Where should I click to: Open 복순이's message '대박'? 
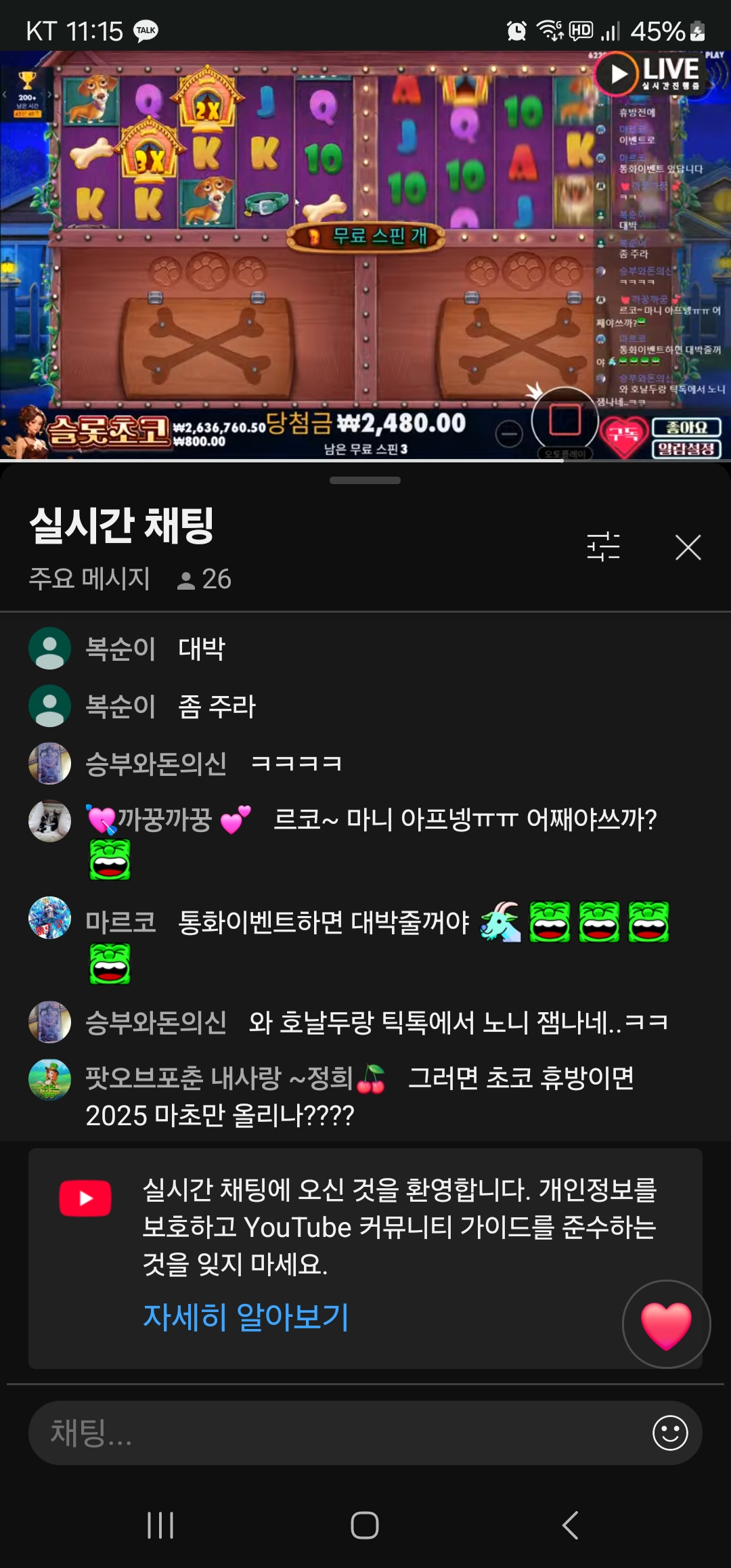coord(201,649)
